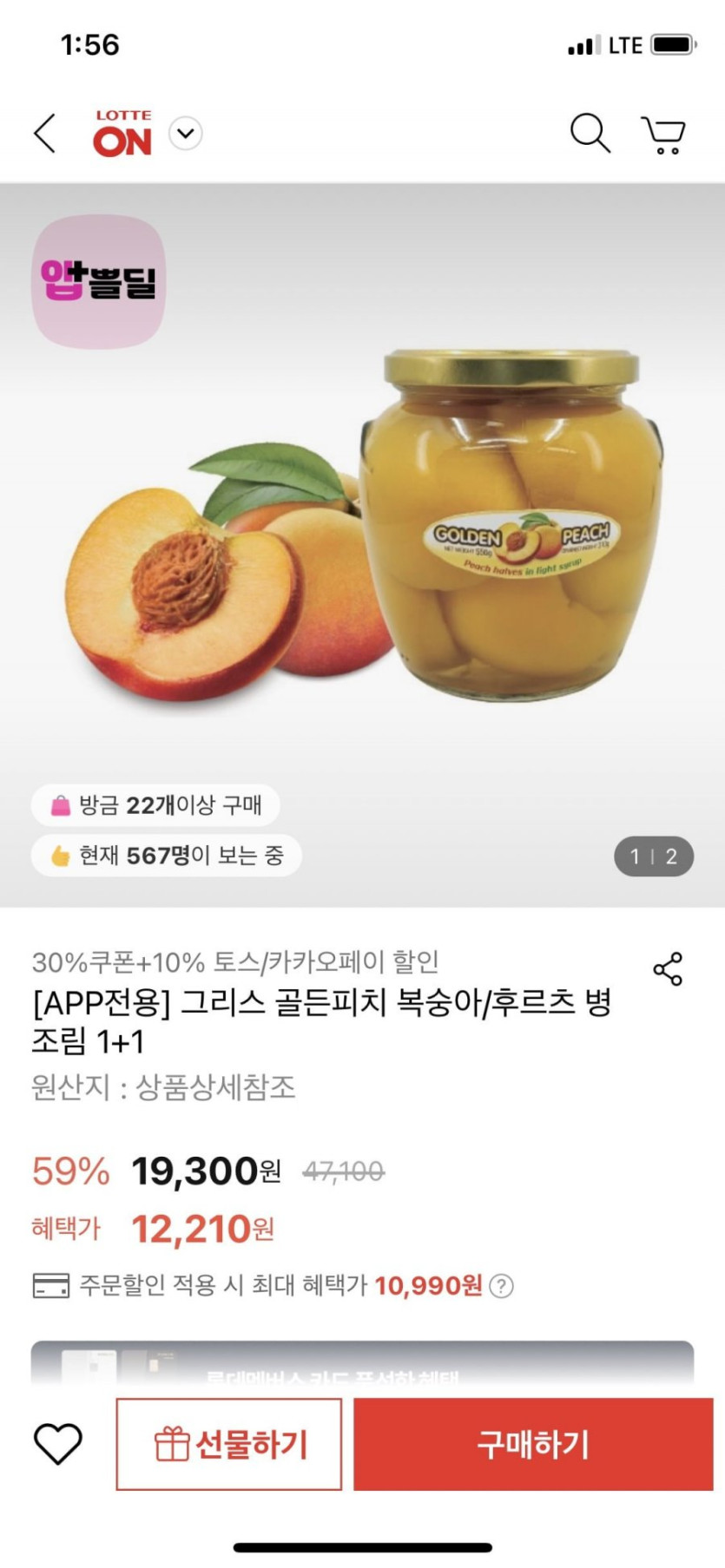Tap the shopping bag icon beside 방금 22개이상 구매
This screenshot has height=1568, width=725.
59,805
